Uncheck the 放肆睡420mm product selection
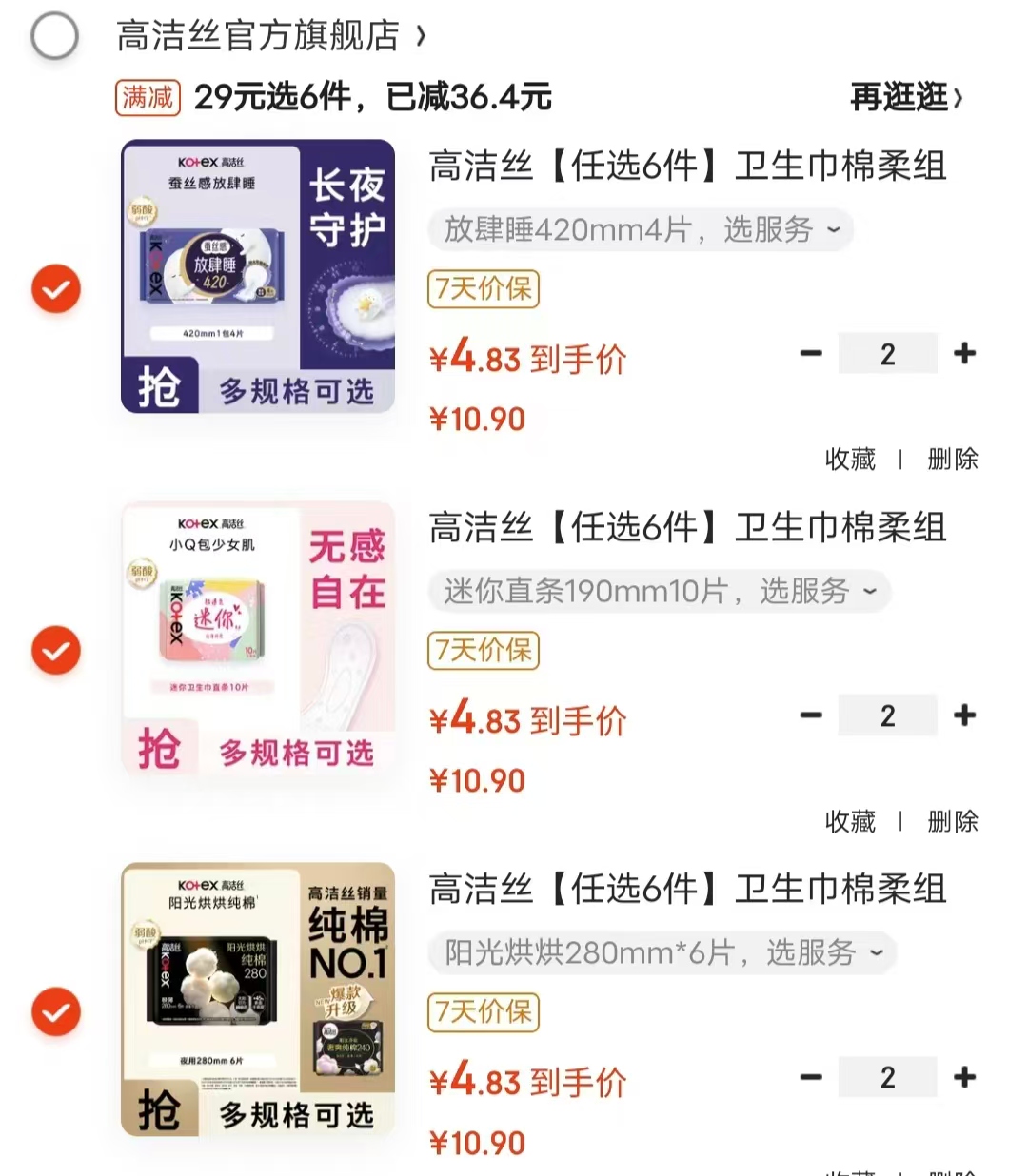 click(x=54, y=288)
